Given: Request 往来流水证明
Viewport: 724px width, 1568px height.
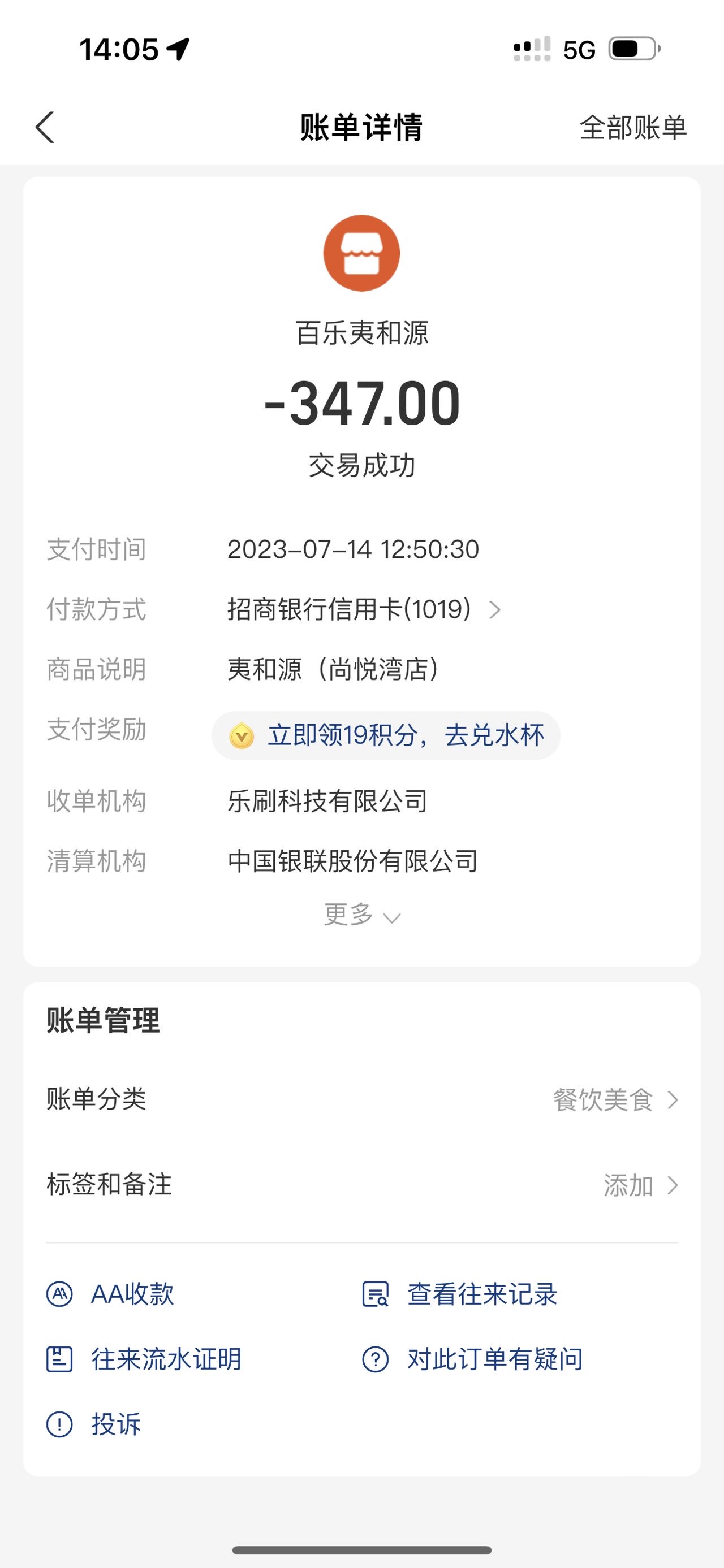Looking at the screenshot, I should click(x=144, y=1359).
